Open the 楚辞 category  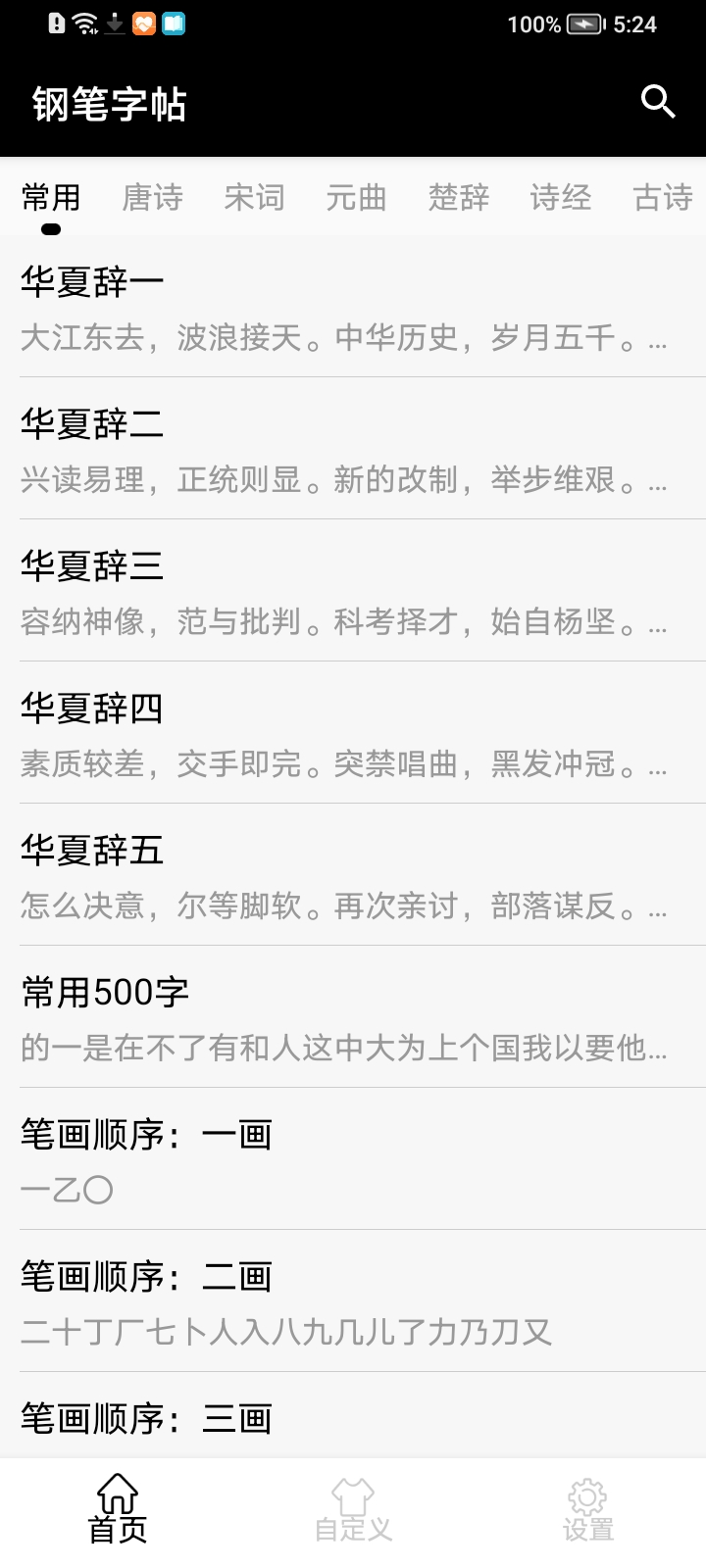pos(460,197)
